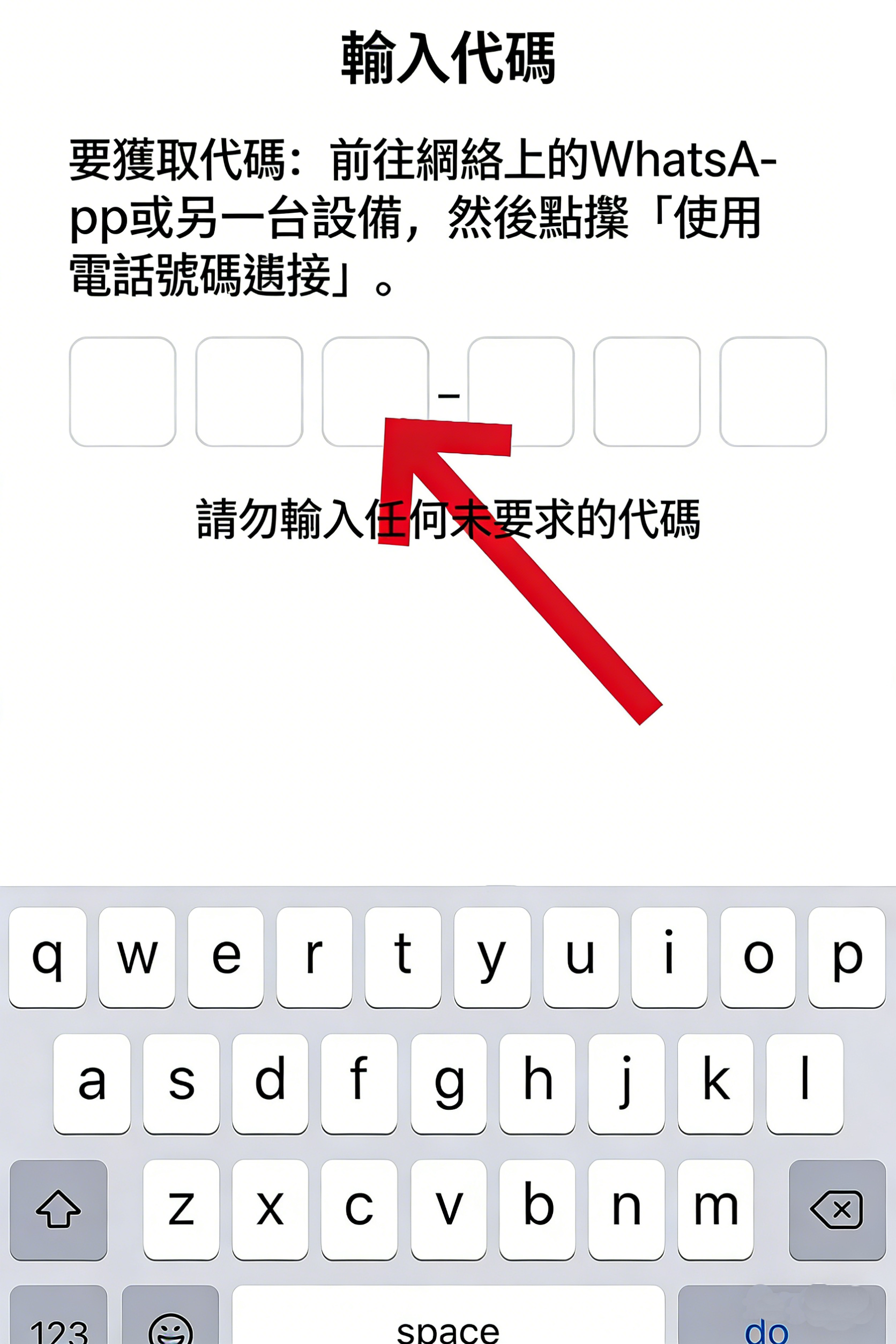Select the last code digit box
896x1344 pixels.
point(773,391)
